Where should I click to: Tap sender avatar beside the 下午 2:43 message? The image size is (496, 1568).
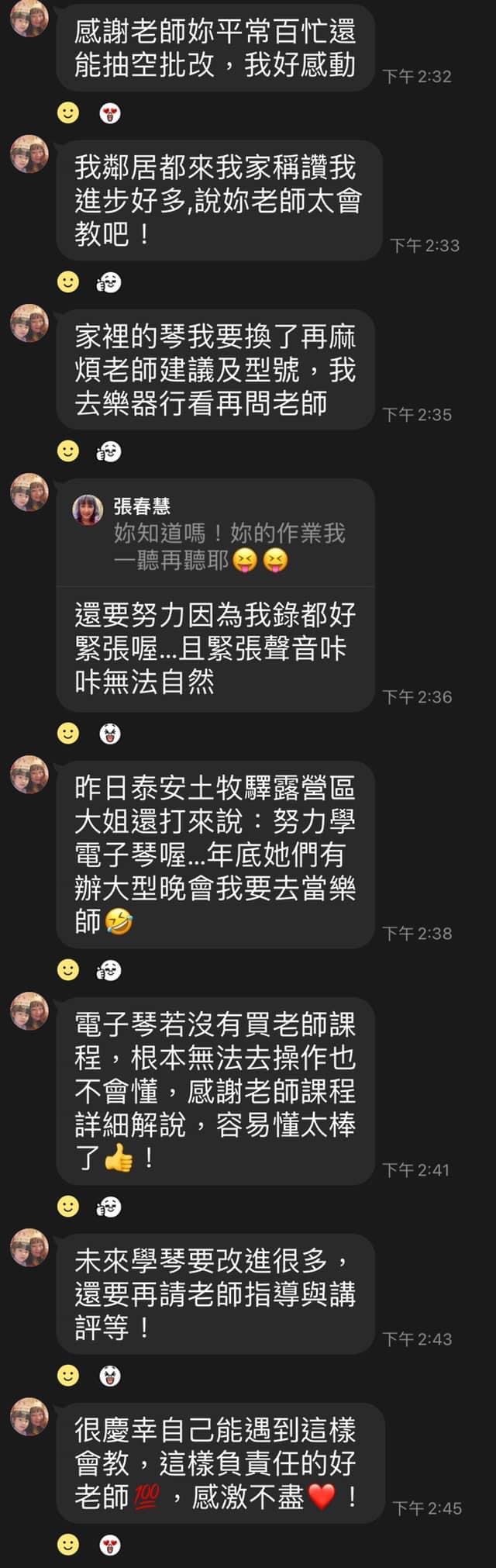29,1247
